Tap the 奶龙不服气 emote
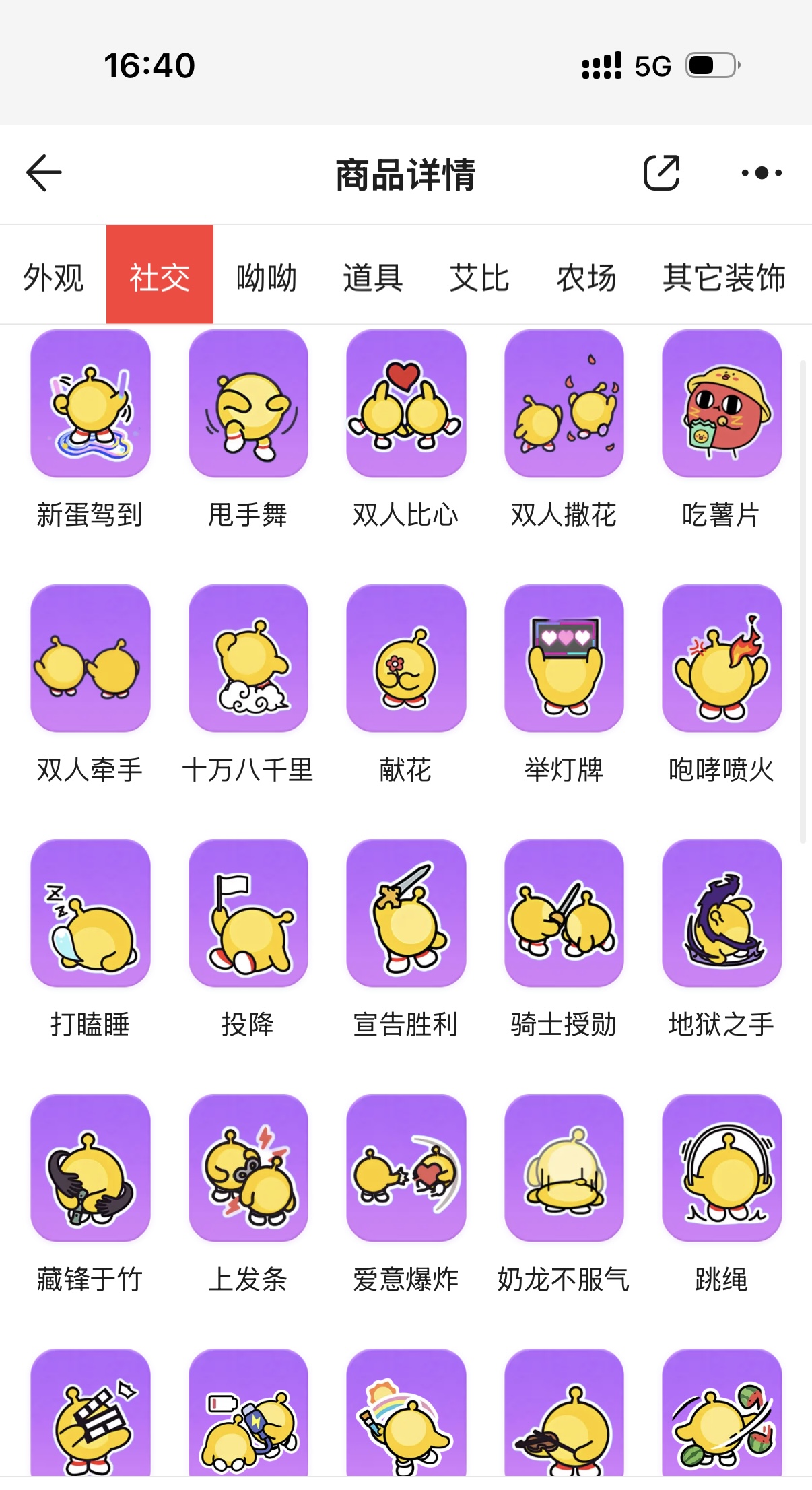 coord(564,1168)
